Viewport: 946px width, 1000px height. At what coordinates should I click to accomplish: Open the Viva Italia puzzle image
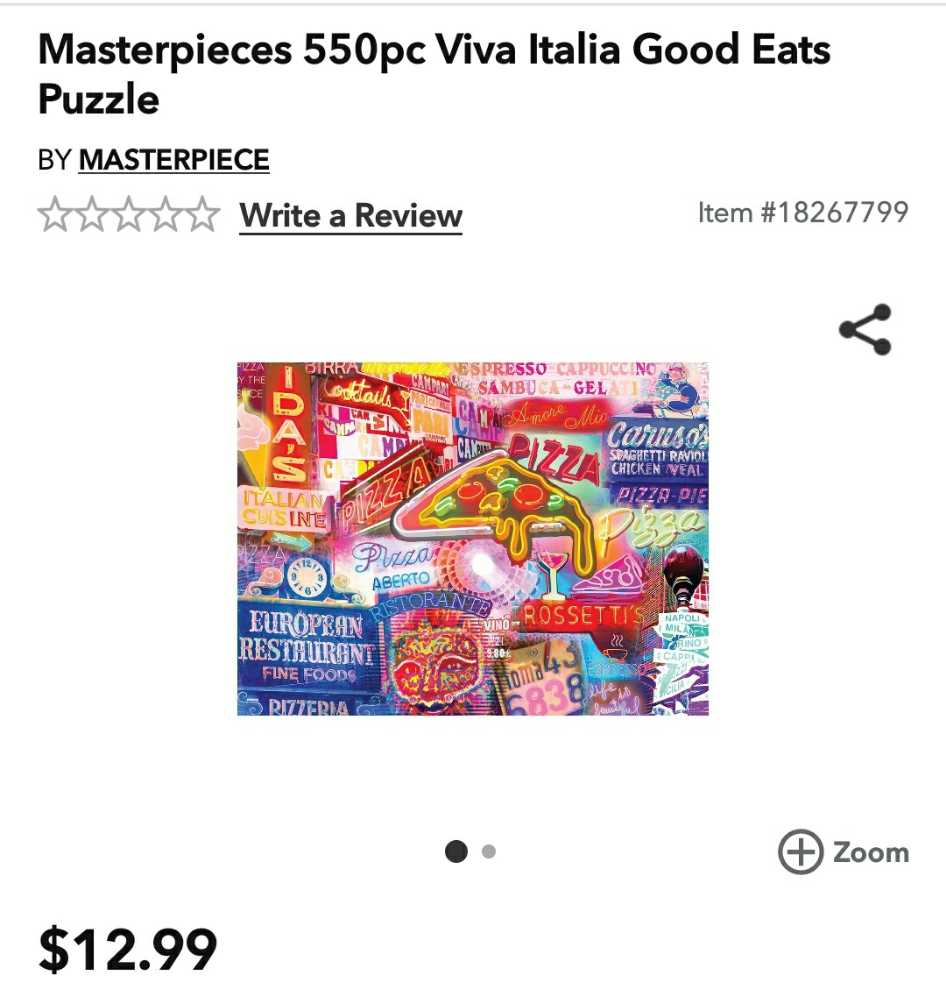pyautogui.click(x=472, y=539)
